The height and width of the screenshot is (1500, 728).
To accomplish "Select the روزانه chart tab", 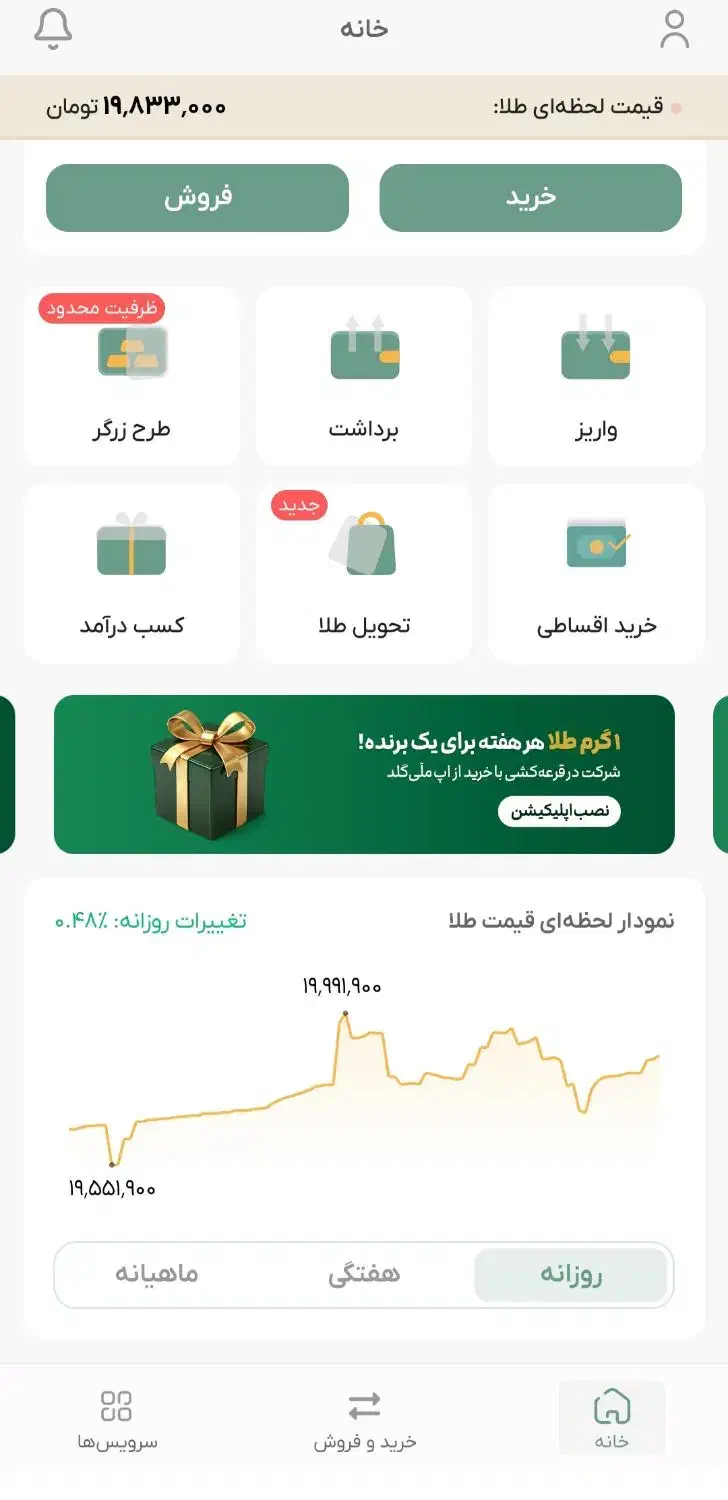I will click(x=573, y=1275).
